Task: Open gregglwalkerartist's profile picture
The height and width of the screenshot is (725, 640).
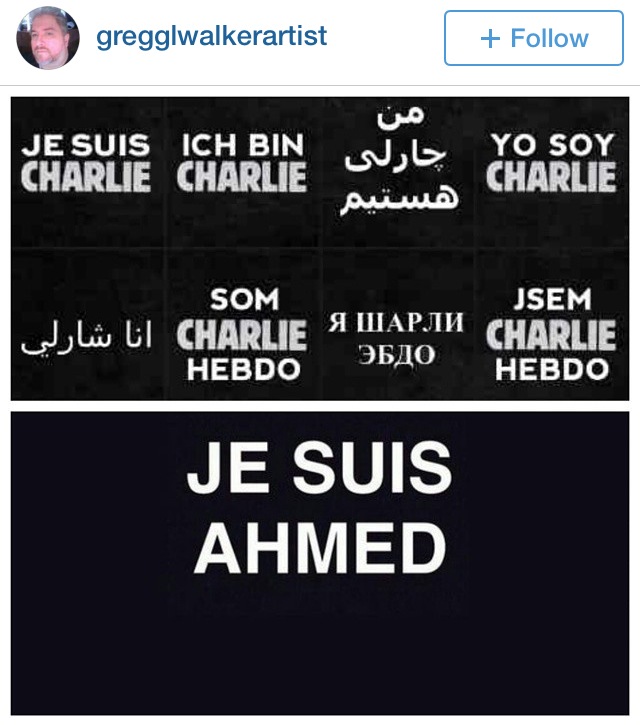Action: (47, 38)
